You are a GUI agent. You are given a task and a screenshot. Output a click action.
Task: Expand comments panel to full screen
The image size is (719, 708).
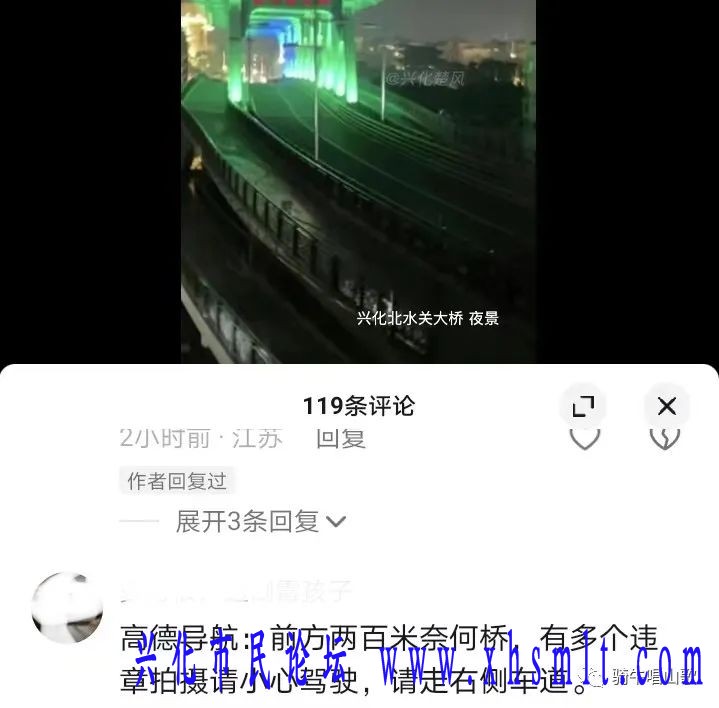pyautogui.click(x=583, y=406)
